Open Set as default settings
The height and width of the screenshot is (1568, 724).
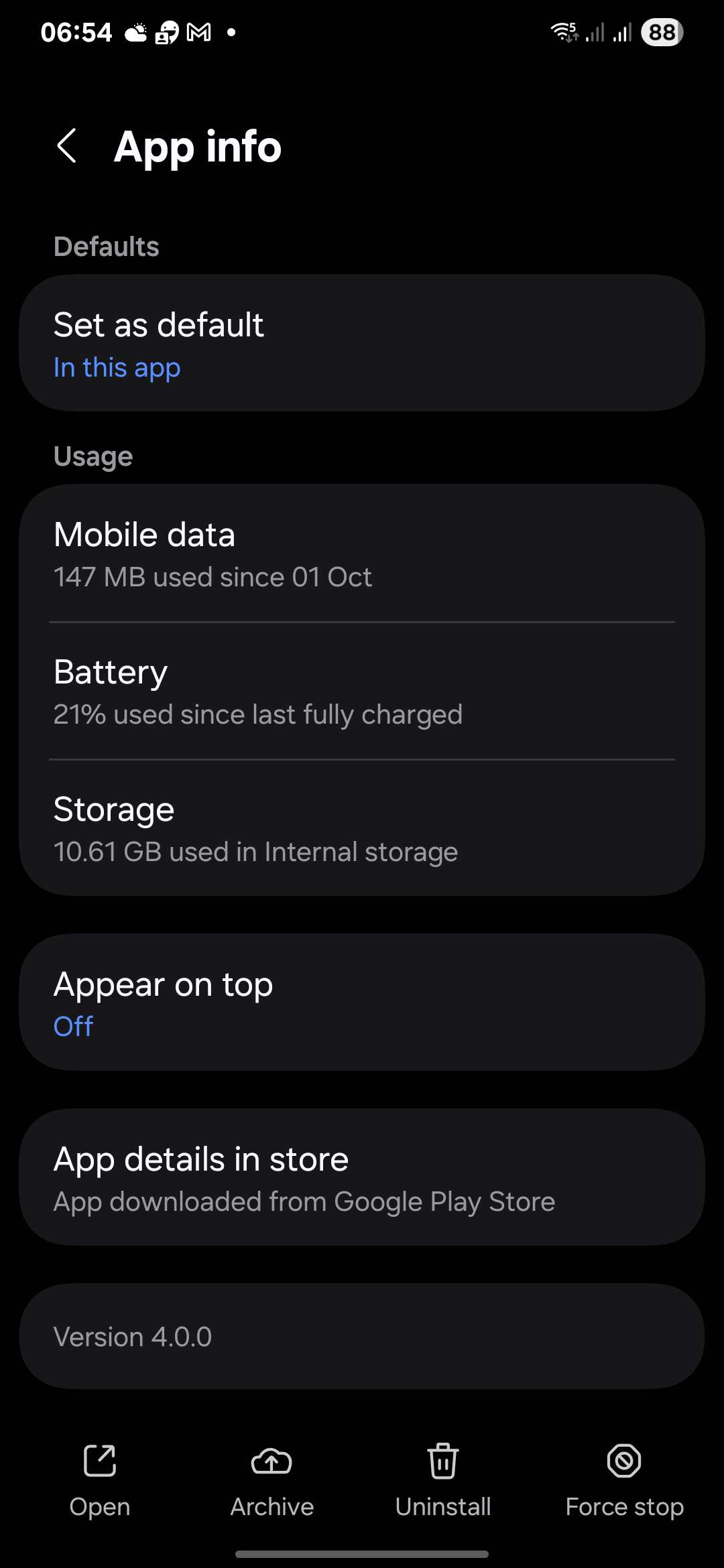(x=362, y=343)
